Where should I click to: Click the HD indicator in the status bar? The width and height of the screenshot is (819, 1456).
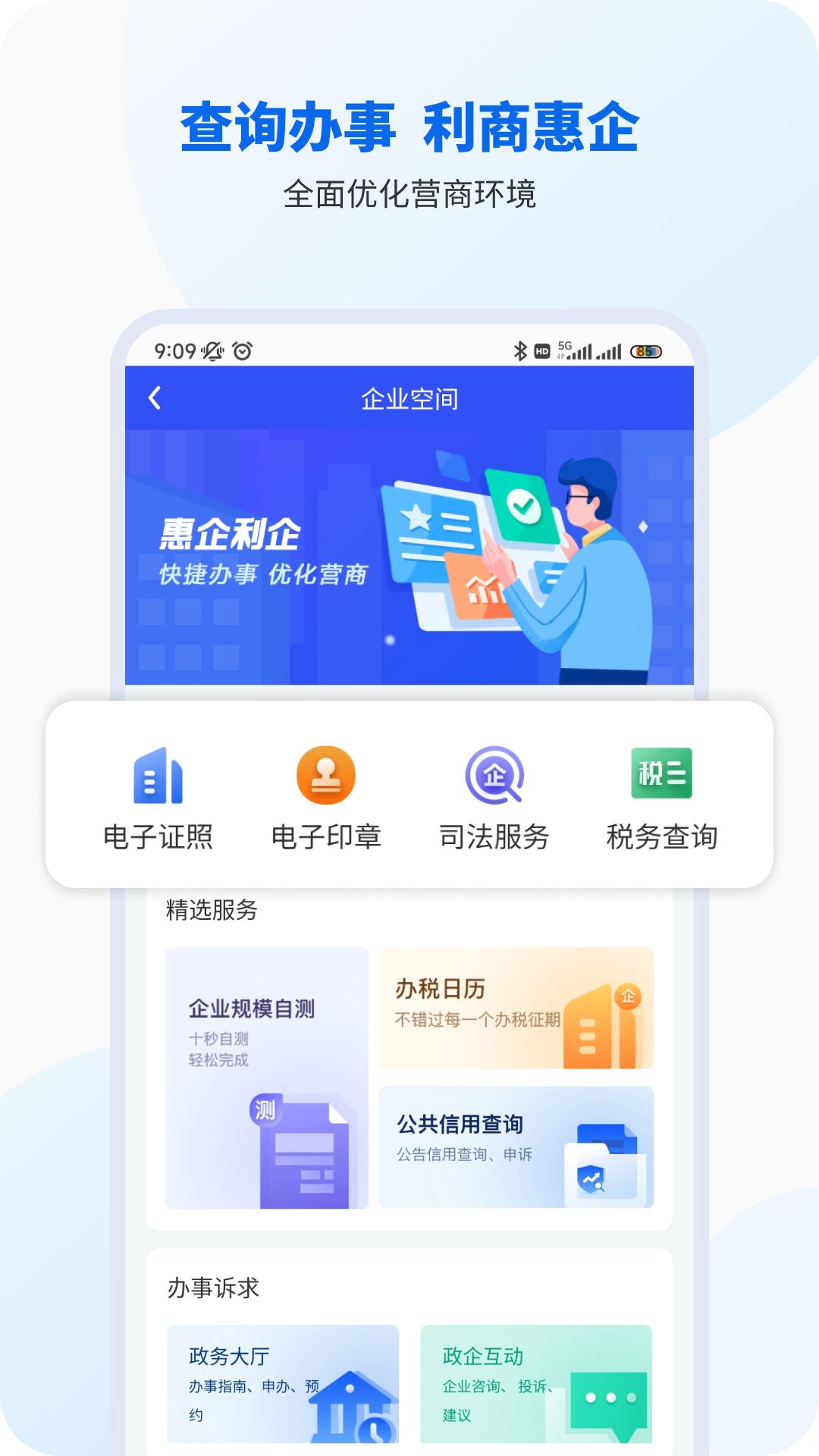click(x=541, y=350)
